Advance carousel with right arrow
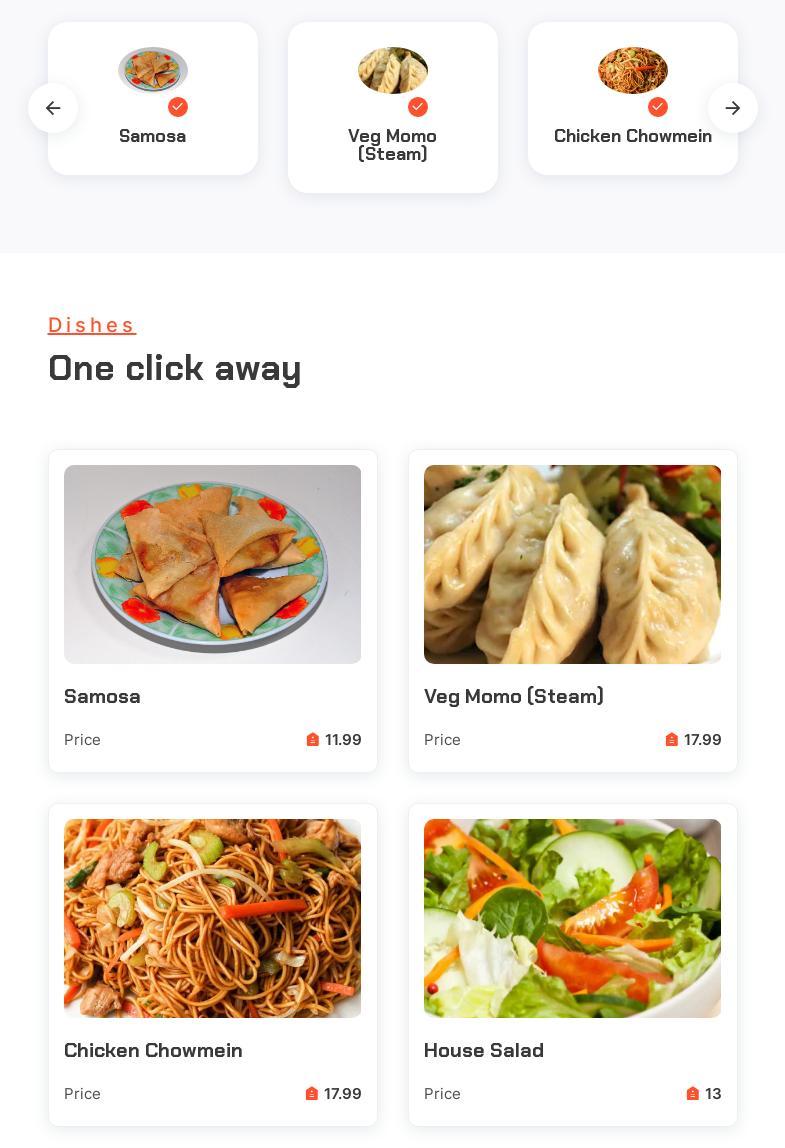Viewport: 785px width, 1148px height. (732, 108)
